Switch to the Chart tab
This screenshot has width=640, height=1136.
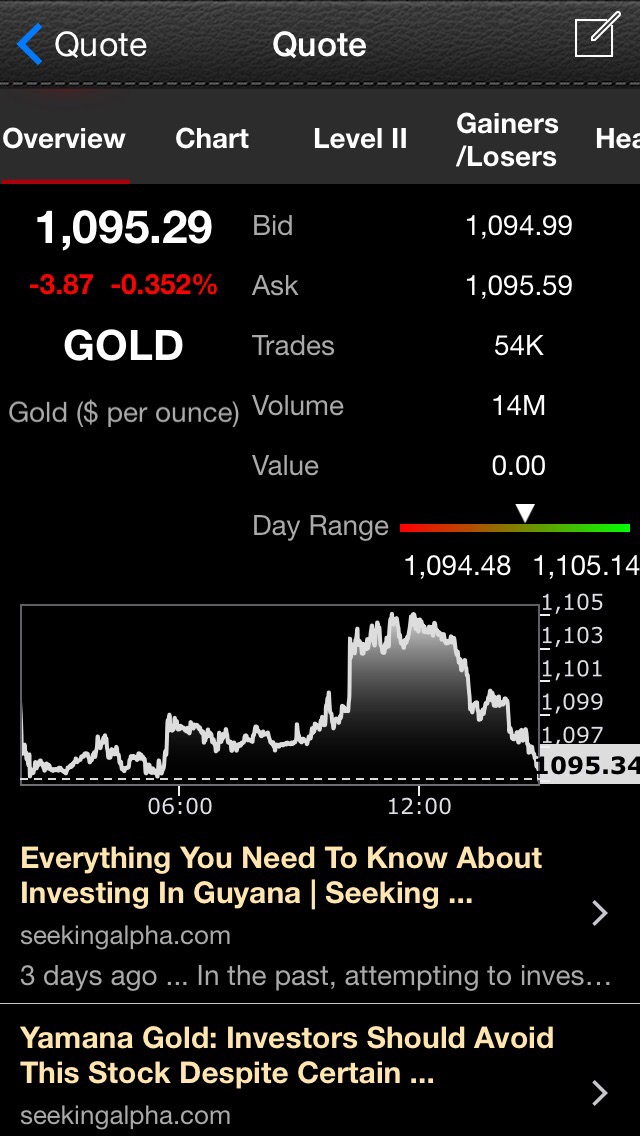tap(212, 138)
